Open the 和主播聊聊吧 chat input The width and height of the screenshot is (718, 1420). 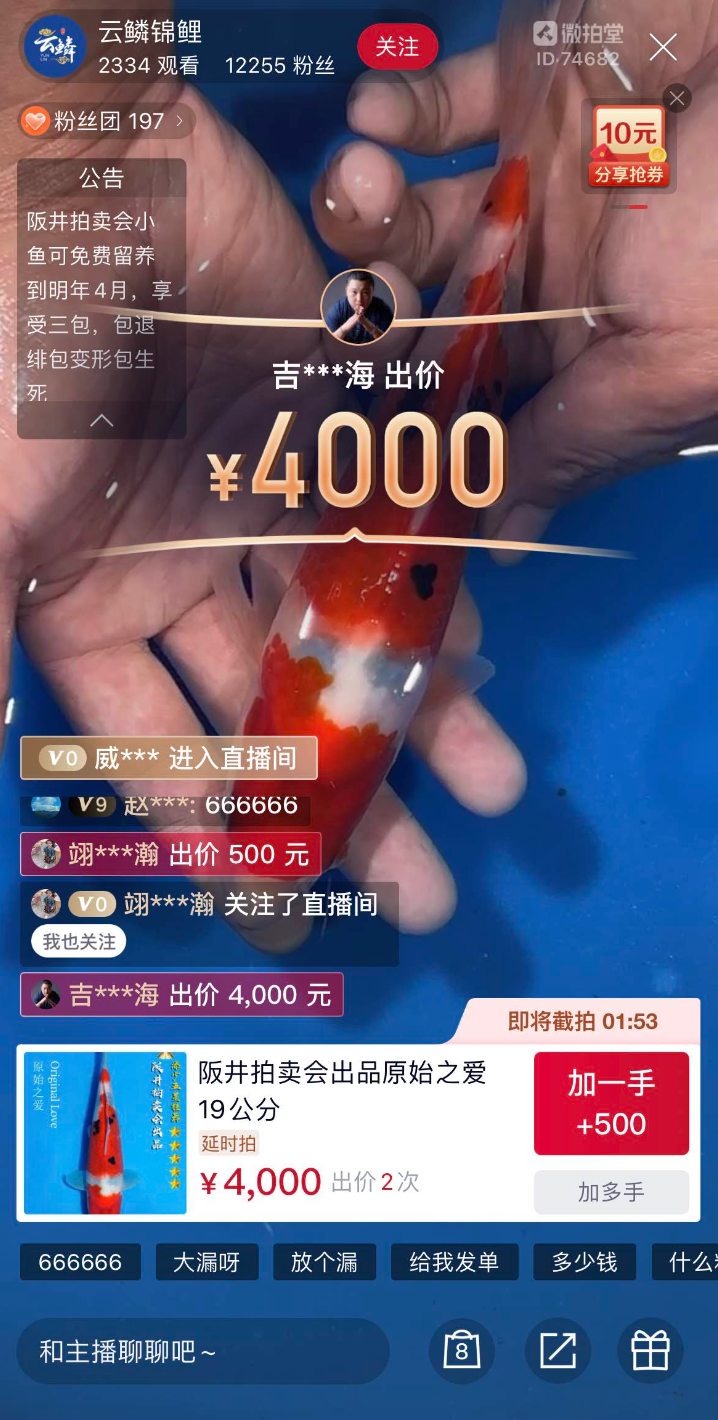[x=200, y=1352]
